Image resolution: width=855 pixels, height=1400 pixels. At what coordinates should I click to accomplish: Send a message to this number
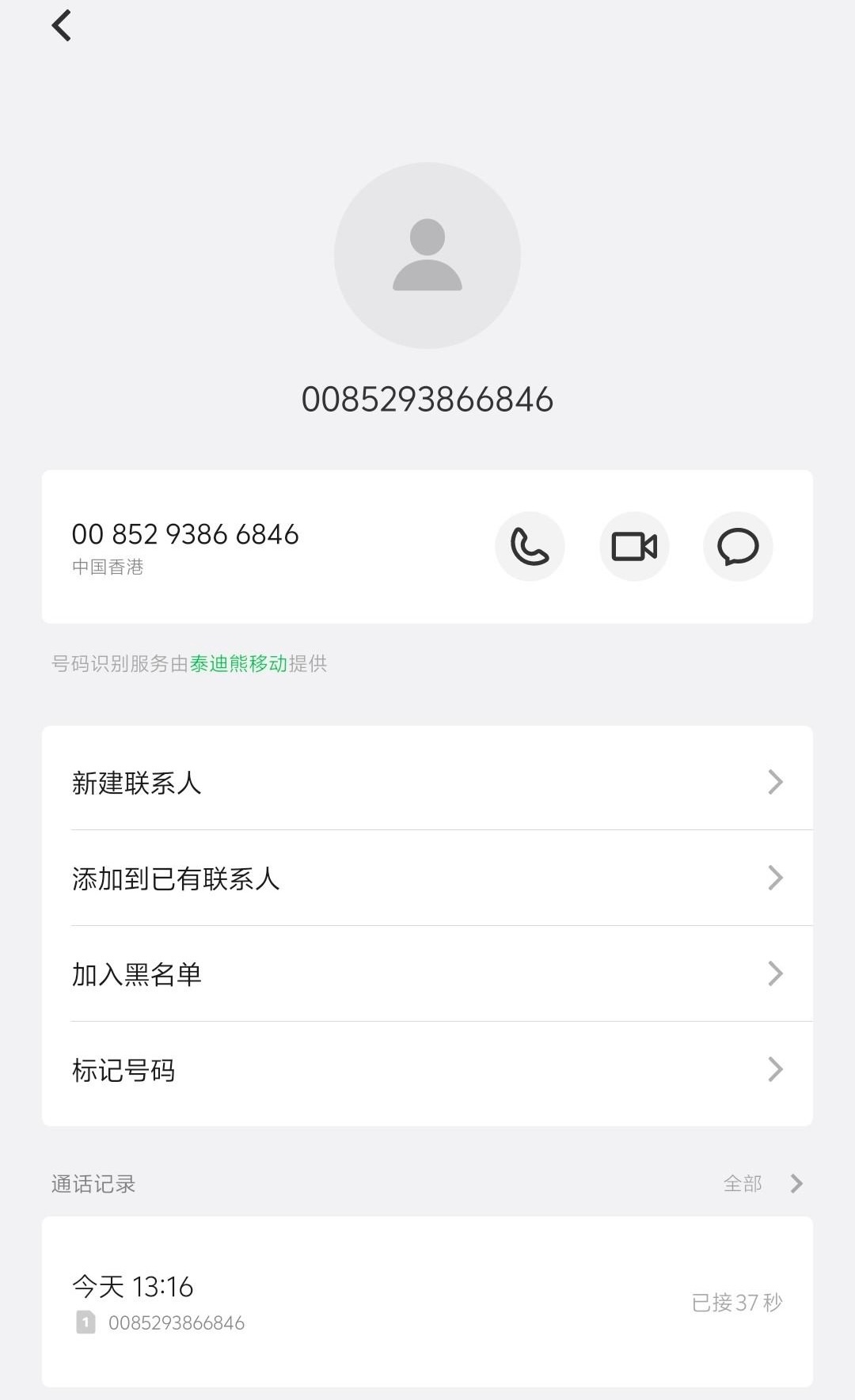pyautogui.click(x=738, y=547)
